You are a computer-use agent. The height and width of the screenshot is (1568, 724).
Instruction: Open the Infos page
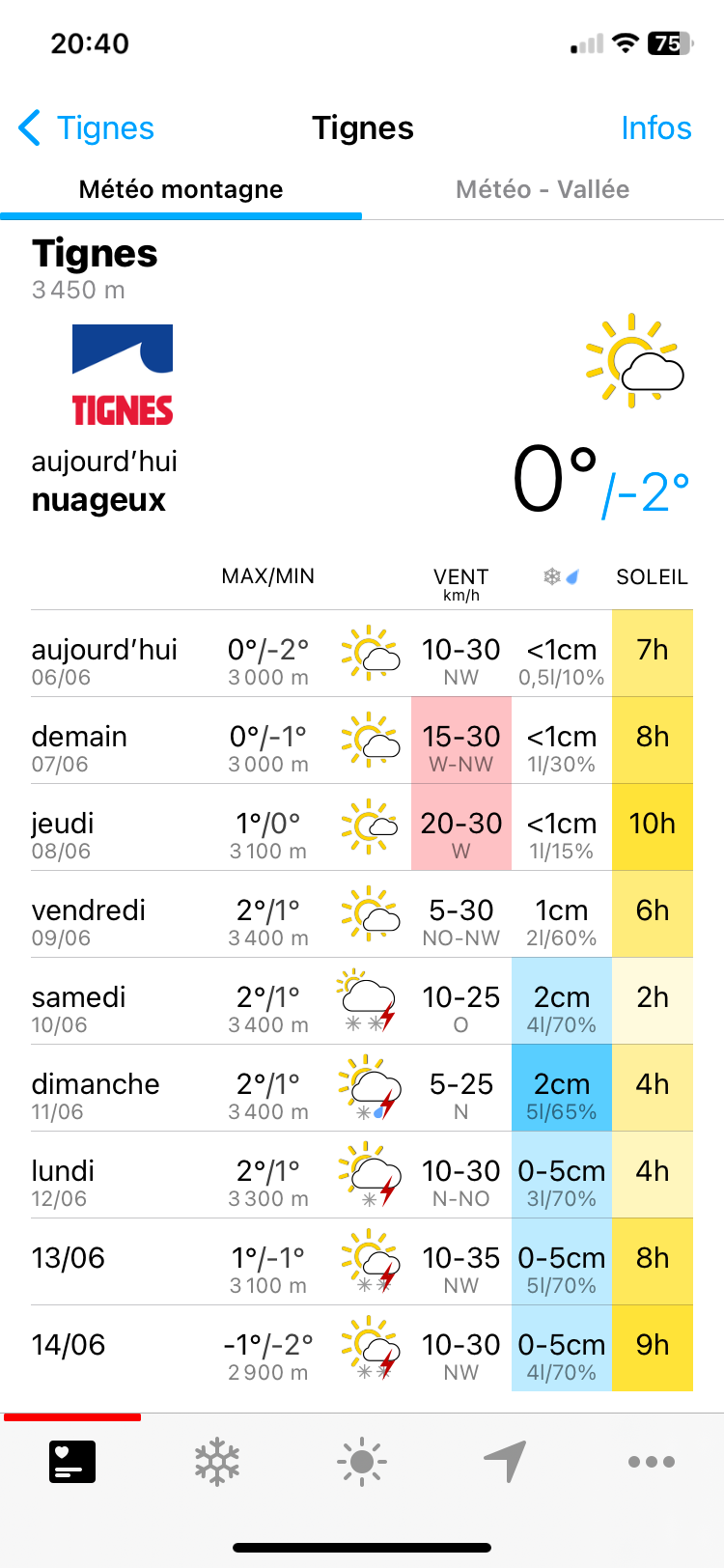click(x=655, y=127)
